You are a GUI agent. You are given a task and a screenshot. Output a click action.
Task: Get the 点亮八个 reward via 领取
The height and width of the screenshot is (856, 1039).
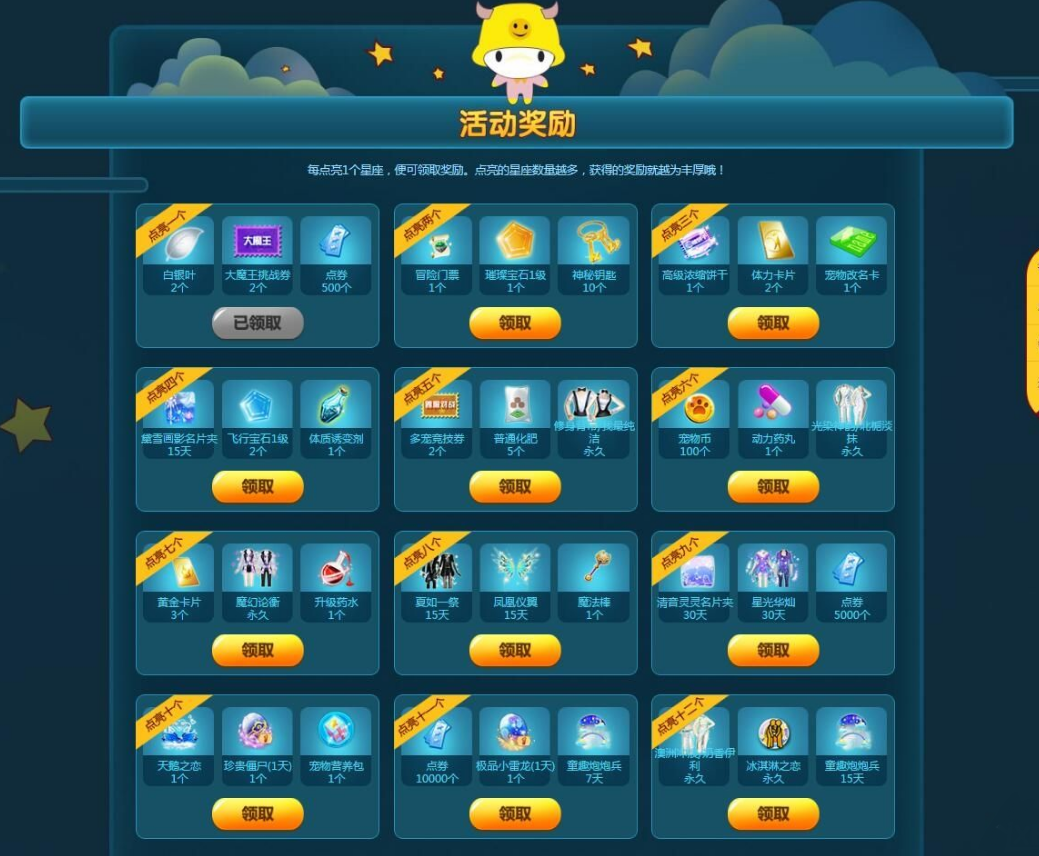[515, 650]
